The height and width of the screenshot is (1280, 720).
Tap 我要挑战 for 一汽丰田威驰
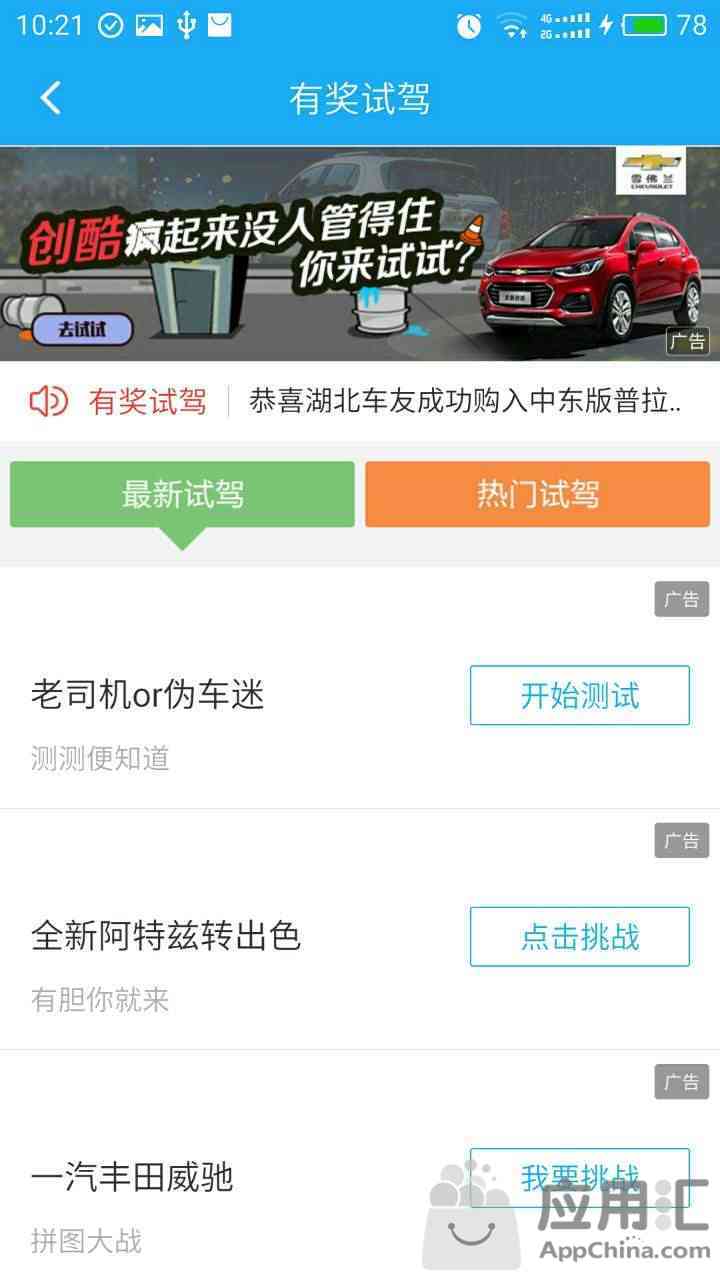pos(580,1177)
